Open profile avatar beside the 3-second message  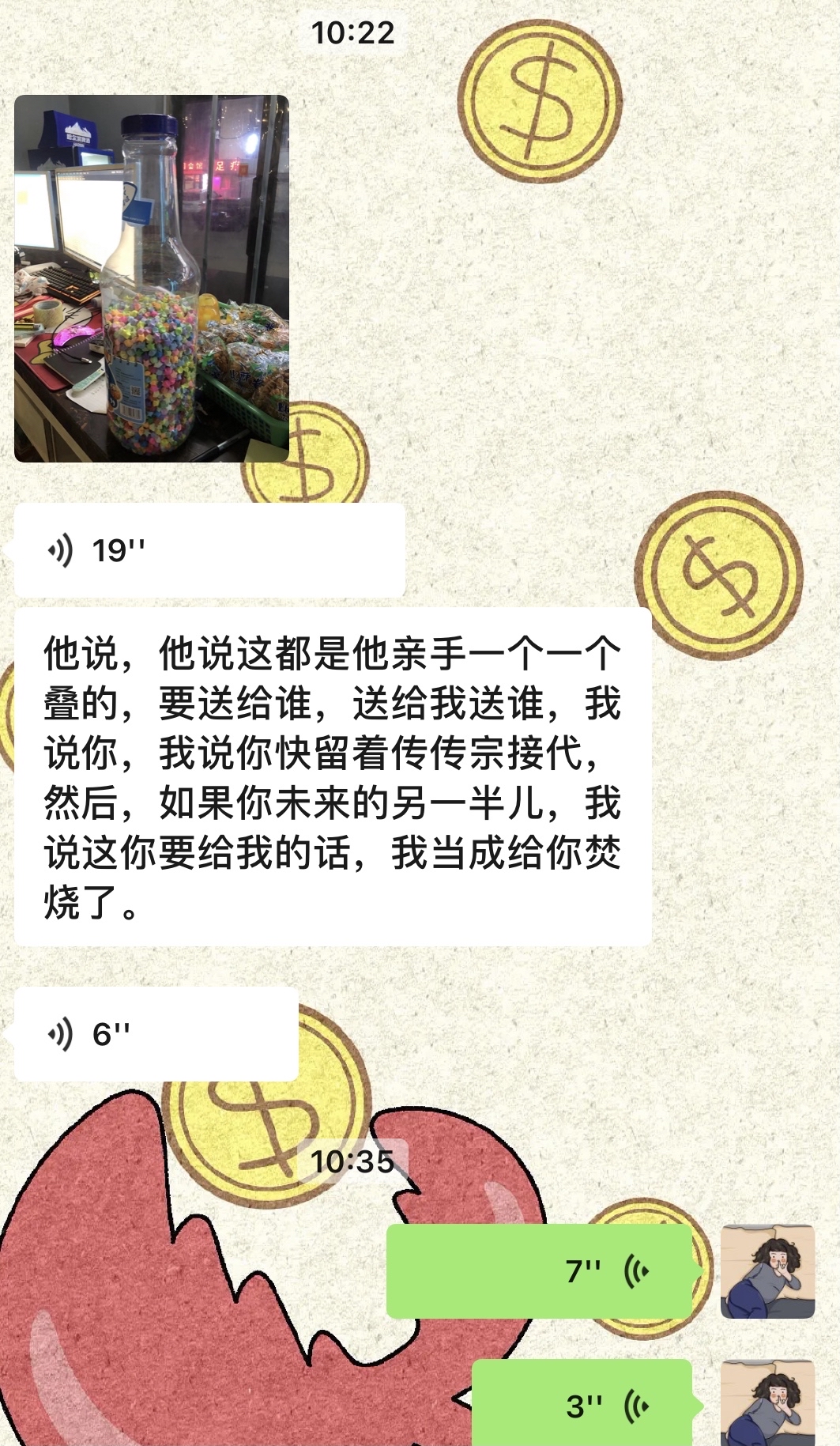pos(767,1403)
